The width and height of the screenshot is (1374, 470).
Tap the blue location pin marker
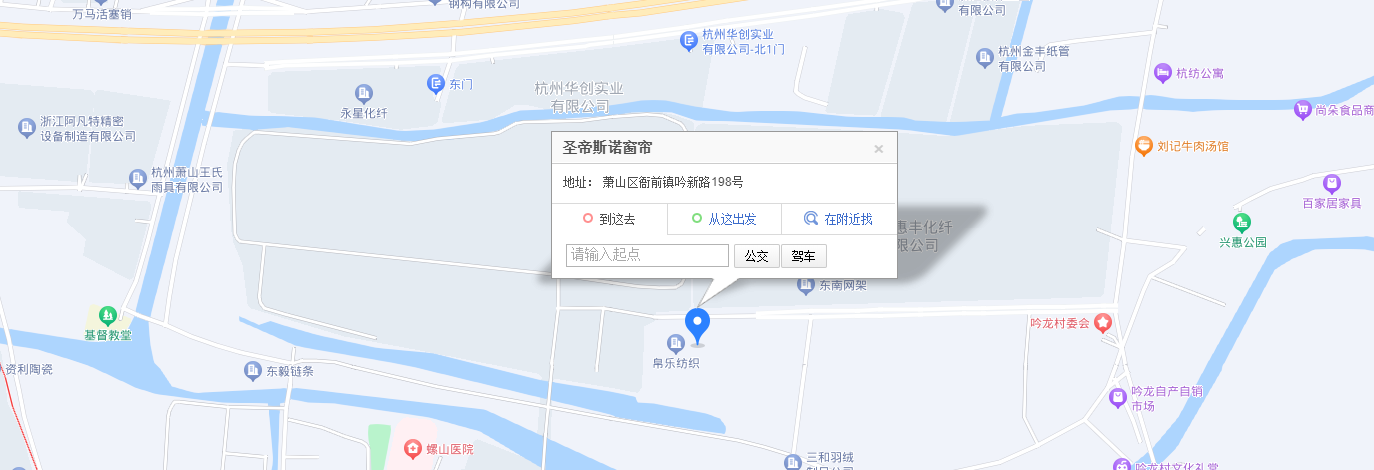(697, 325)
